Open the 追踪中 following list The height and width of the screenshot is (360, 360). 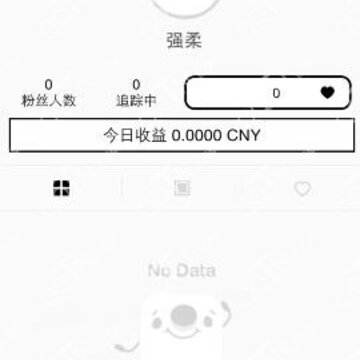(x=136, y=93)
